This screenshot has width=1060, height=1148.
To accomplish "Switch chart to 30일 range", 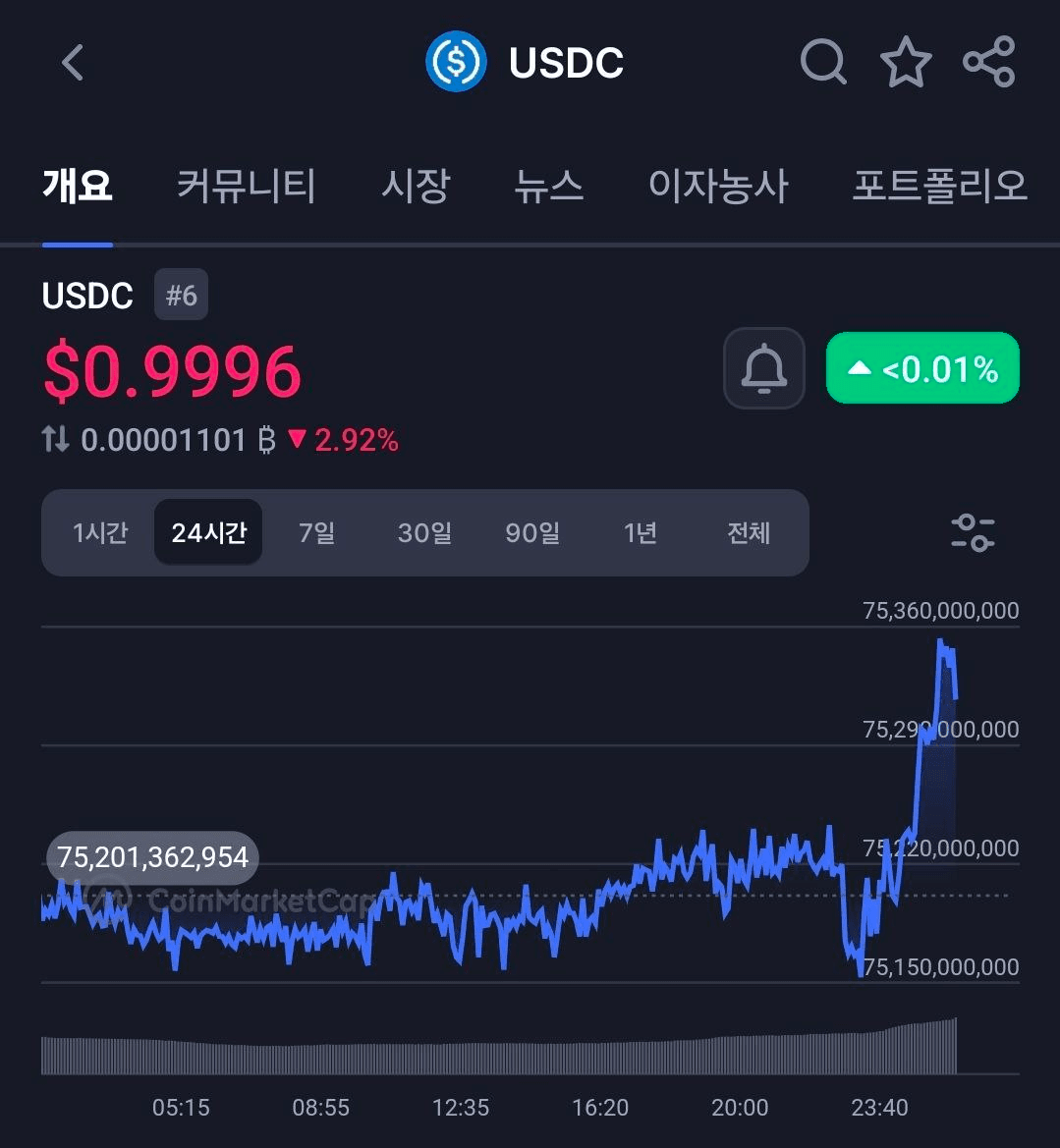I will [424, 533].
